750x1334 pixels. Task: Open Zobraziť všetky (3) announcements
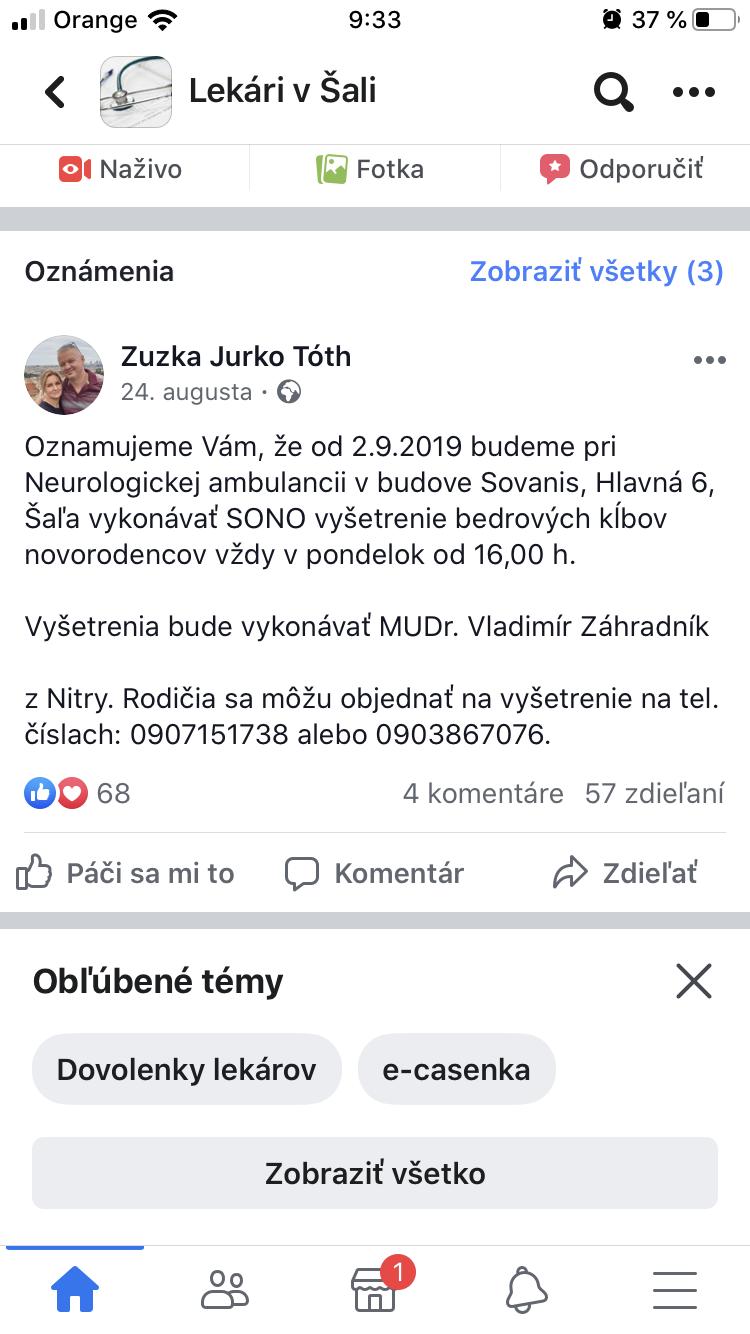coord(596,271)
